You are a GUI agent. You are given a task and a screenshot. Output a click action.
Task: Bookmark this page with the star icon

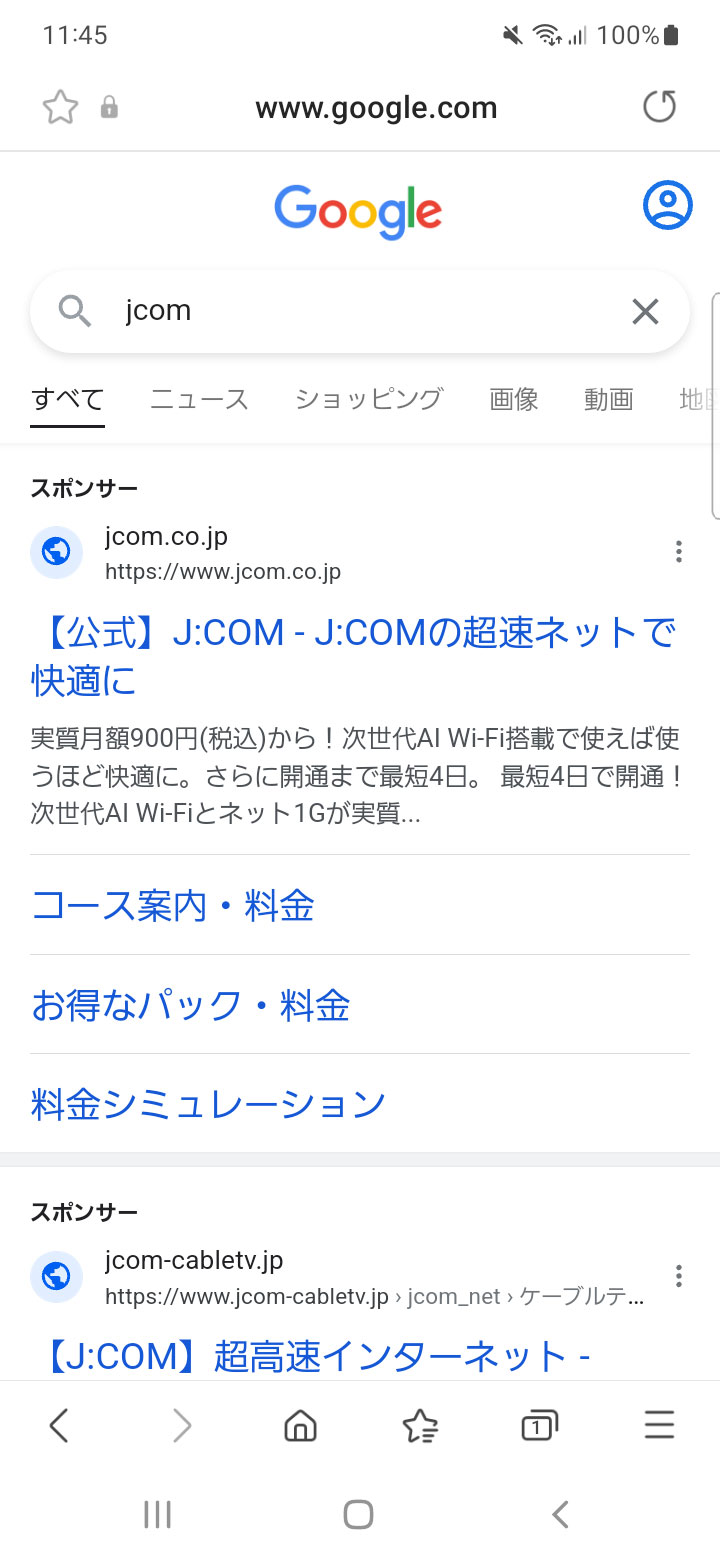click(x=60, y=108)
